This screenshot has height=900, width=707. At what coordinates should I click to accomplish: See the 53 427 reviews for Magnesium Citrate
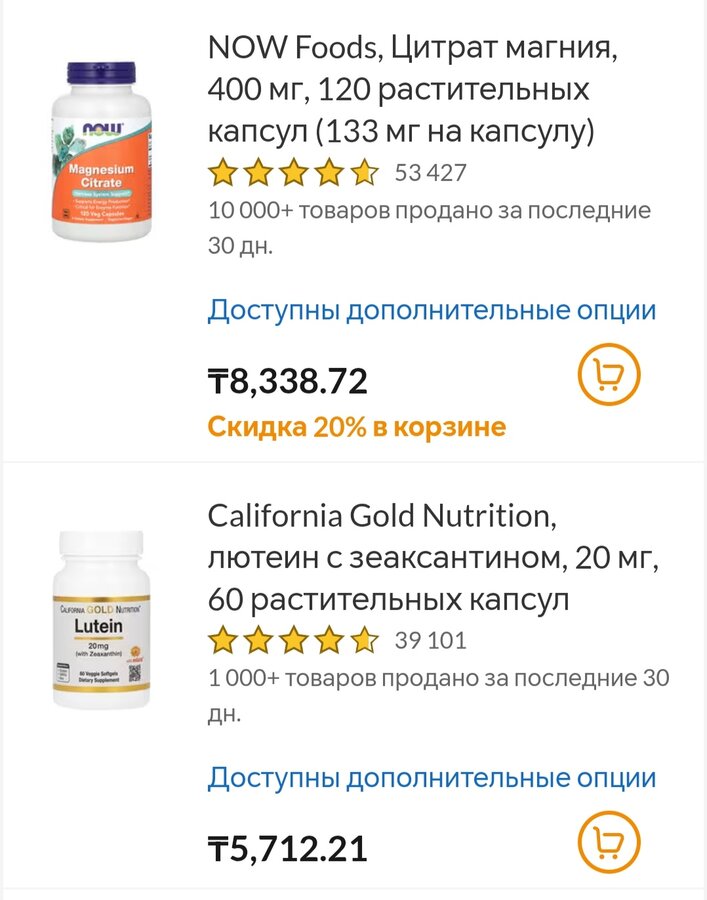click(x=431, y=173)
